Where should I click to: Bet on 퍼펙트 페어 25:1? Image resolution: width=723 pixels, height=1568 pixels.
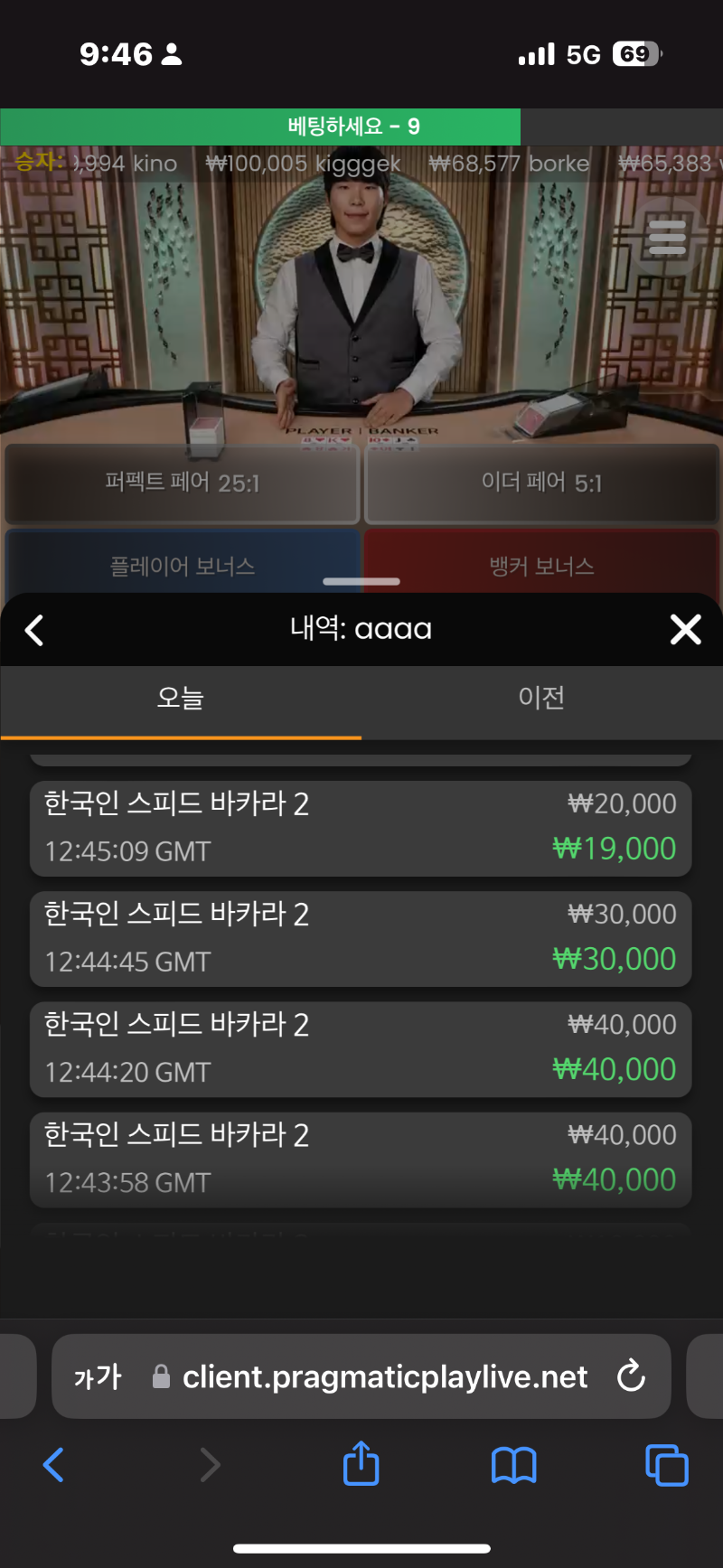(x=182, y=483)
